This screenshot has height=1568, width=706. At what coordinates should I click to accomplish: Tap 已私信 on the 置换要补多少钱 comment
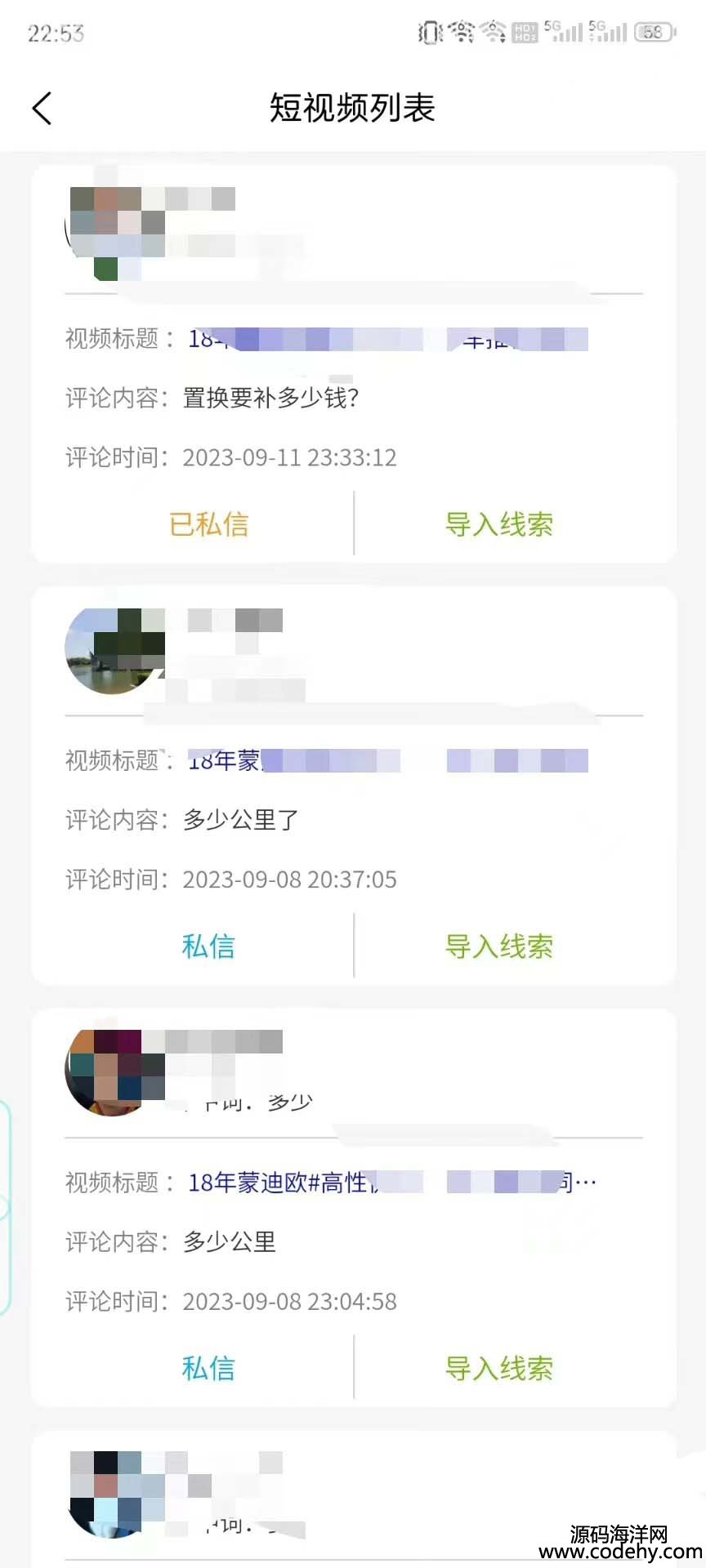coord(208,524)
